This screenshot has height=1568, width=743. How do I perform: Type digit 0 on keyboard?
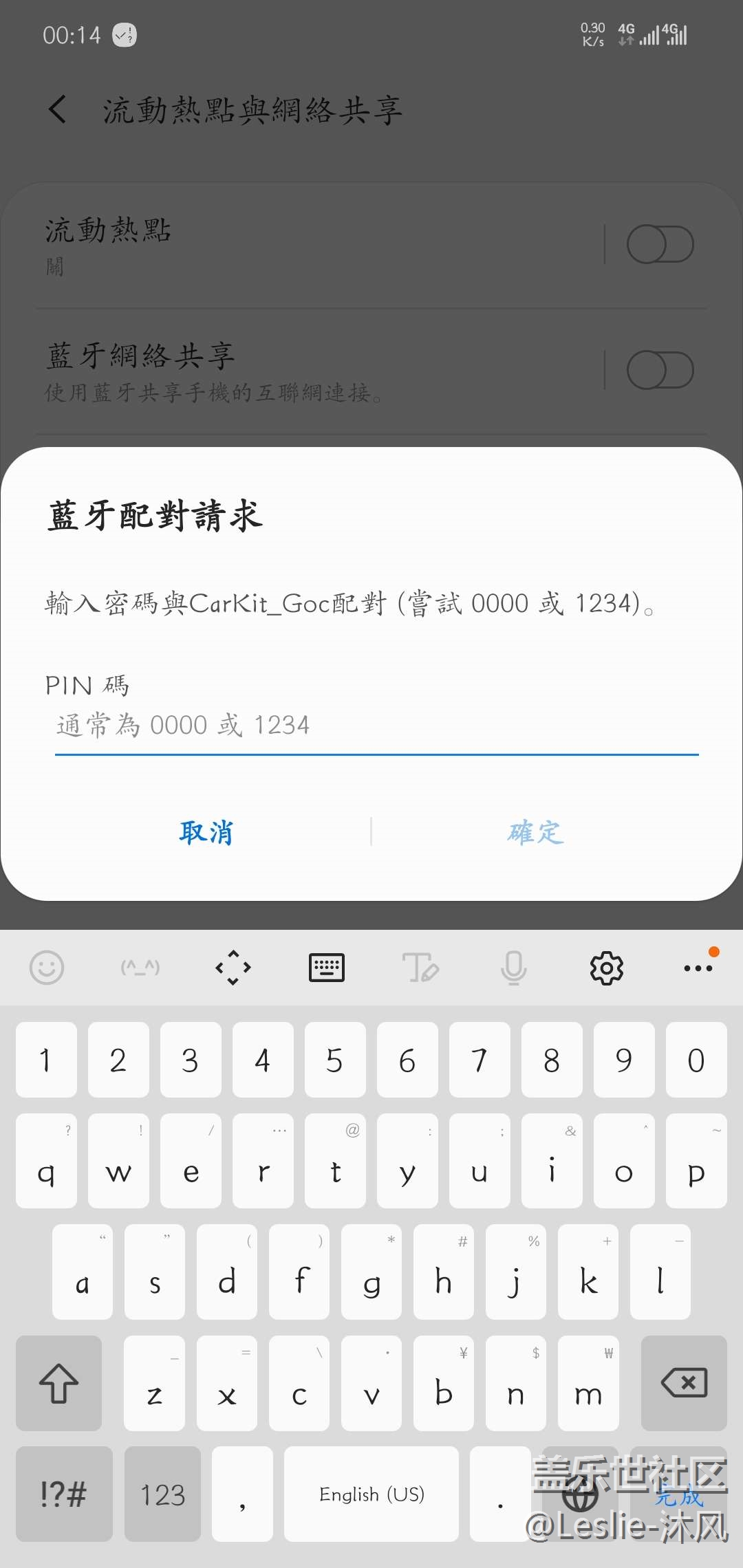click(x=696, y=1060)
